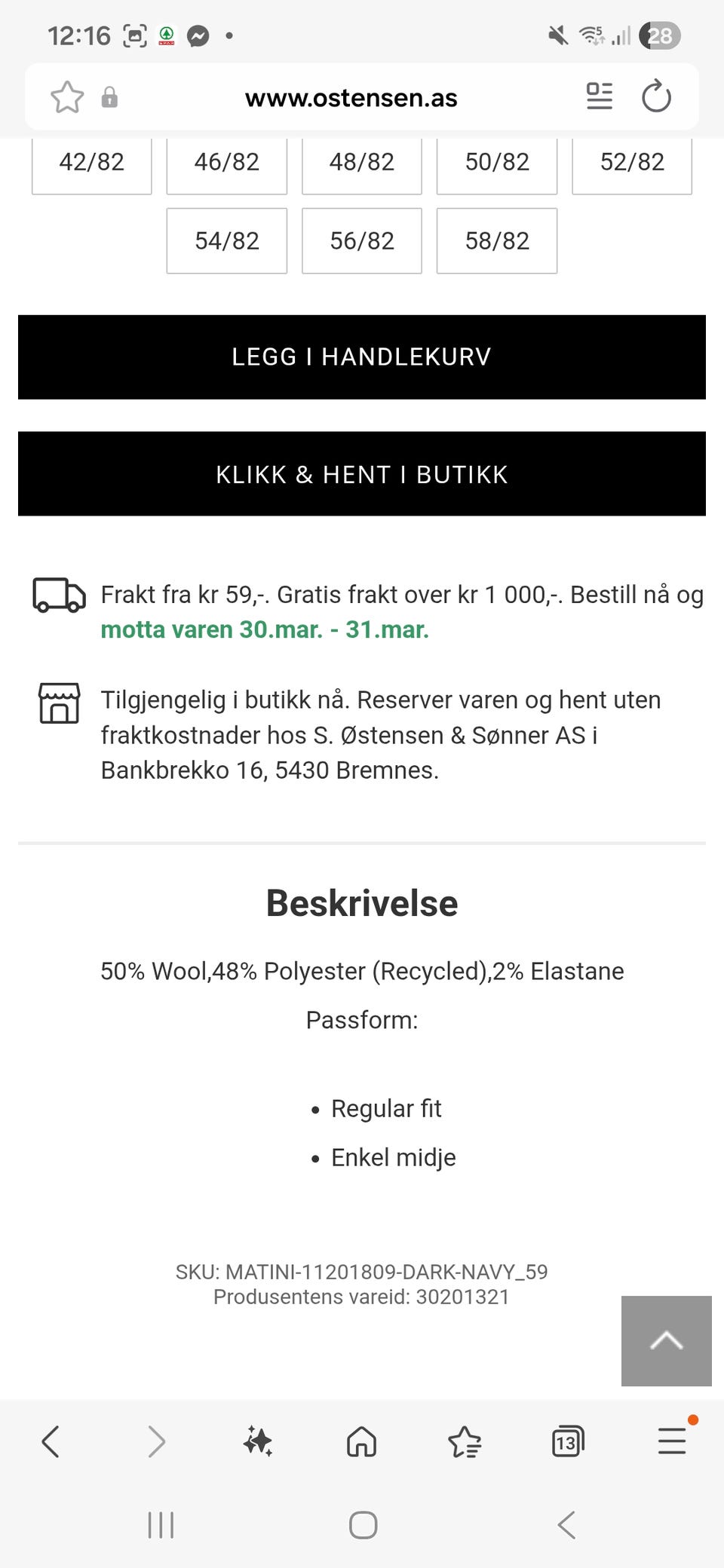Open the browser menu via hamburger icon
The image size is (724, 1568).
click(672, 1442)
